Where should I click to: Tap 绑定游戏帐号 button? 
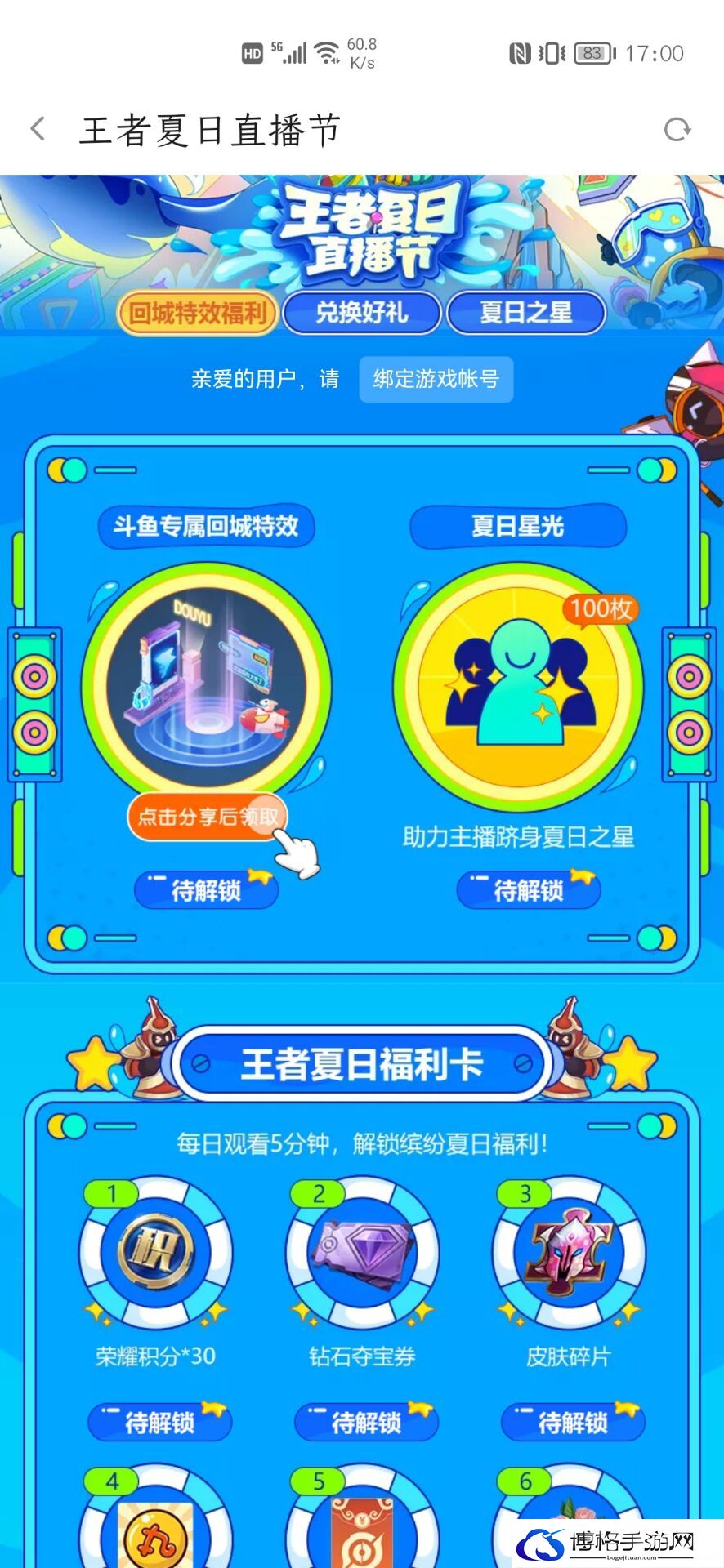point(436,379)
